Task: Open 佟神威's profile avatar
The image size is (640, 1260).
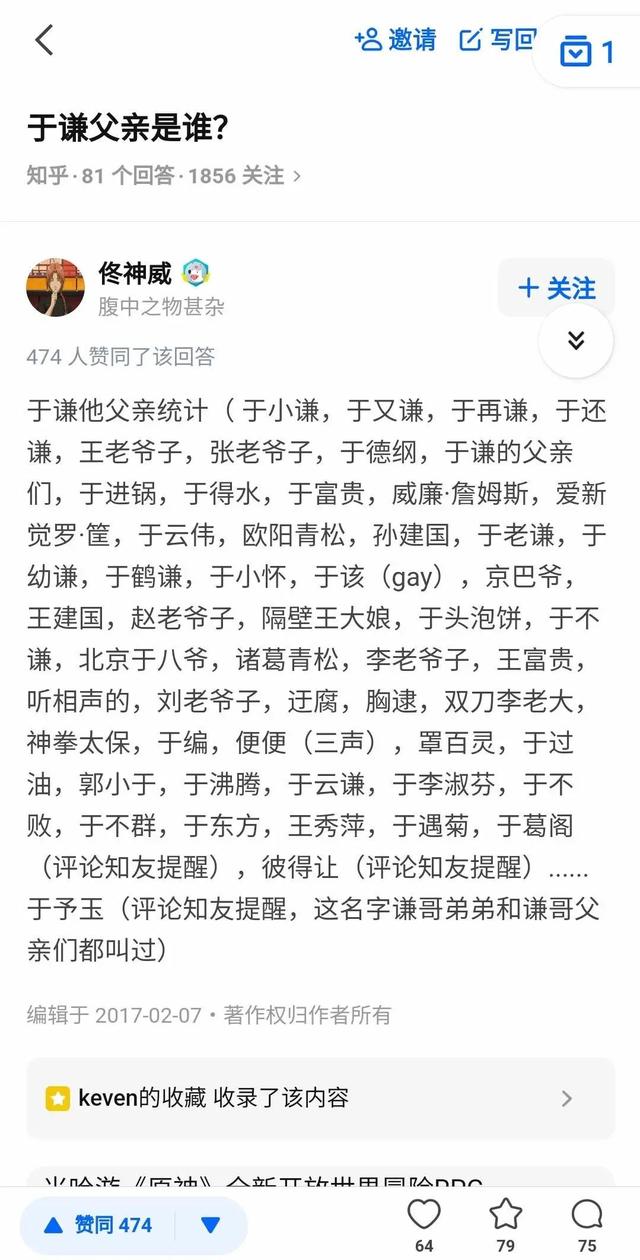Action: click(x=55, y=287)
